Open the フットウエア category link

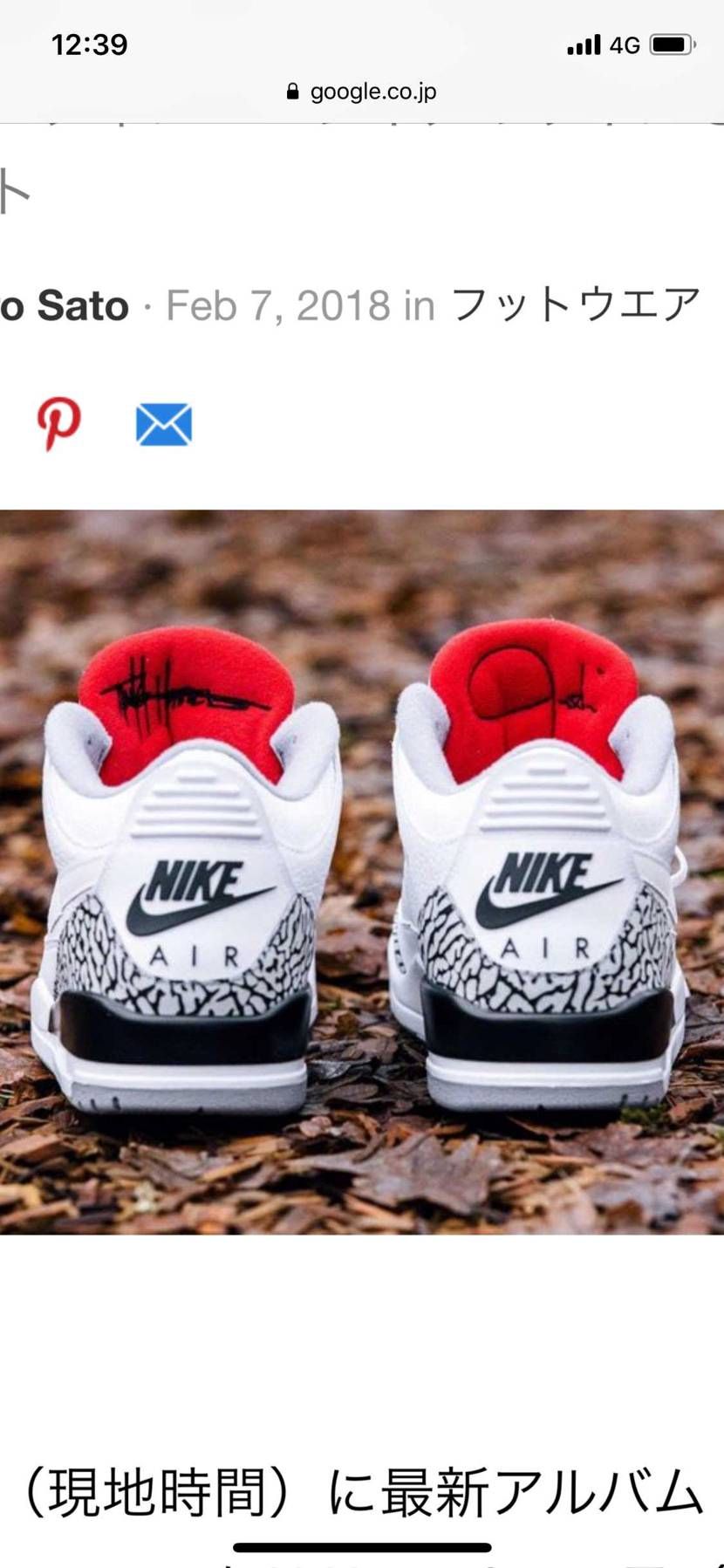[x=576, y=306]
